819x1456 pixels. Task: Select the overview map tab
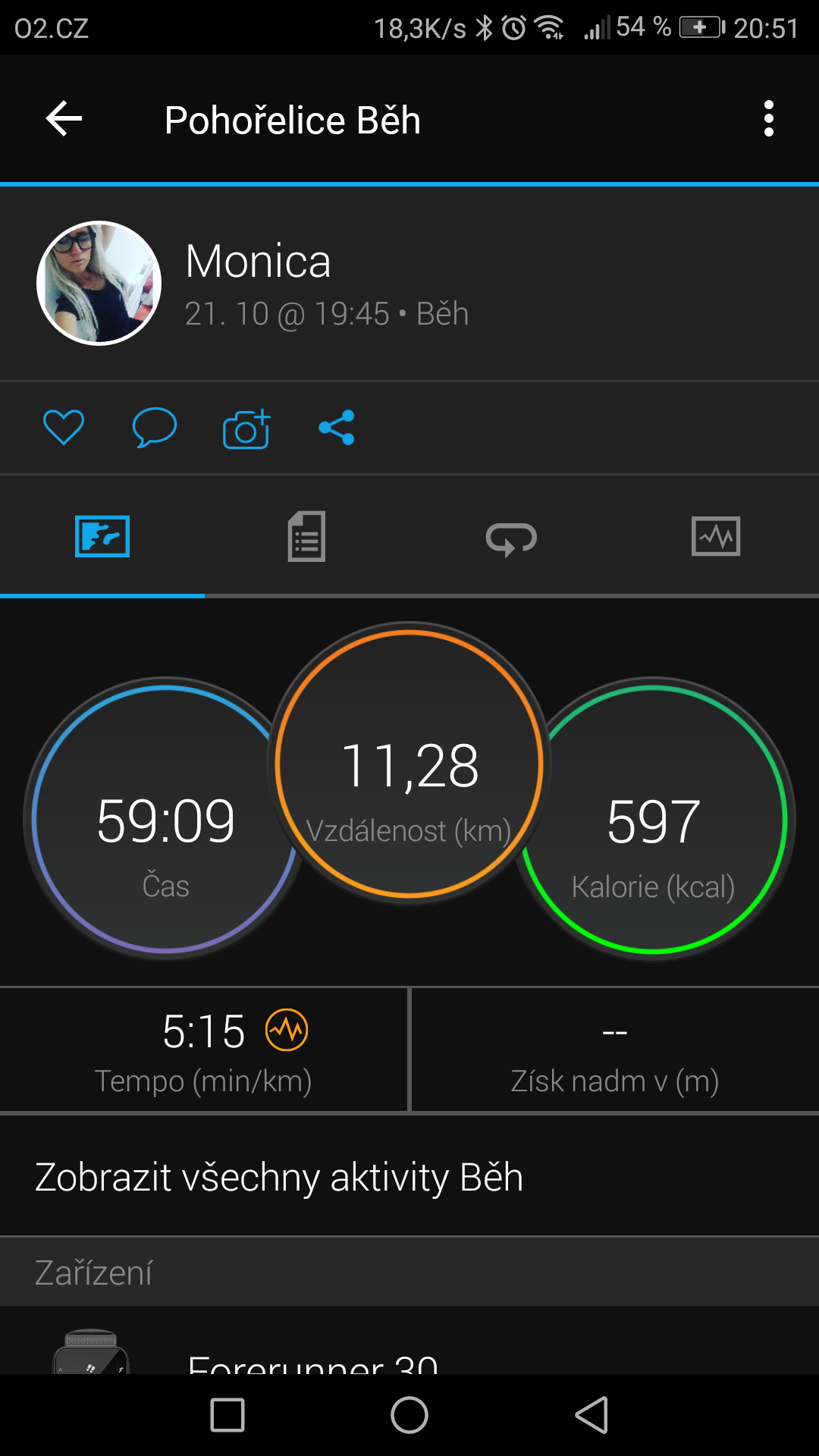102,537
